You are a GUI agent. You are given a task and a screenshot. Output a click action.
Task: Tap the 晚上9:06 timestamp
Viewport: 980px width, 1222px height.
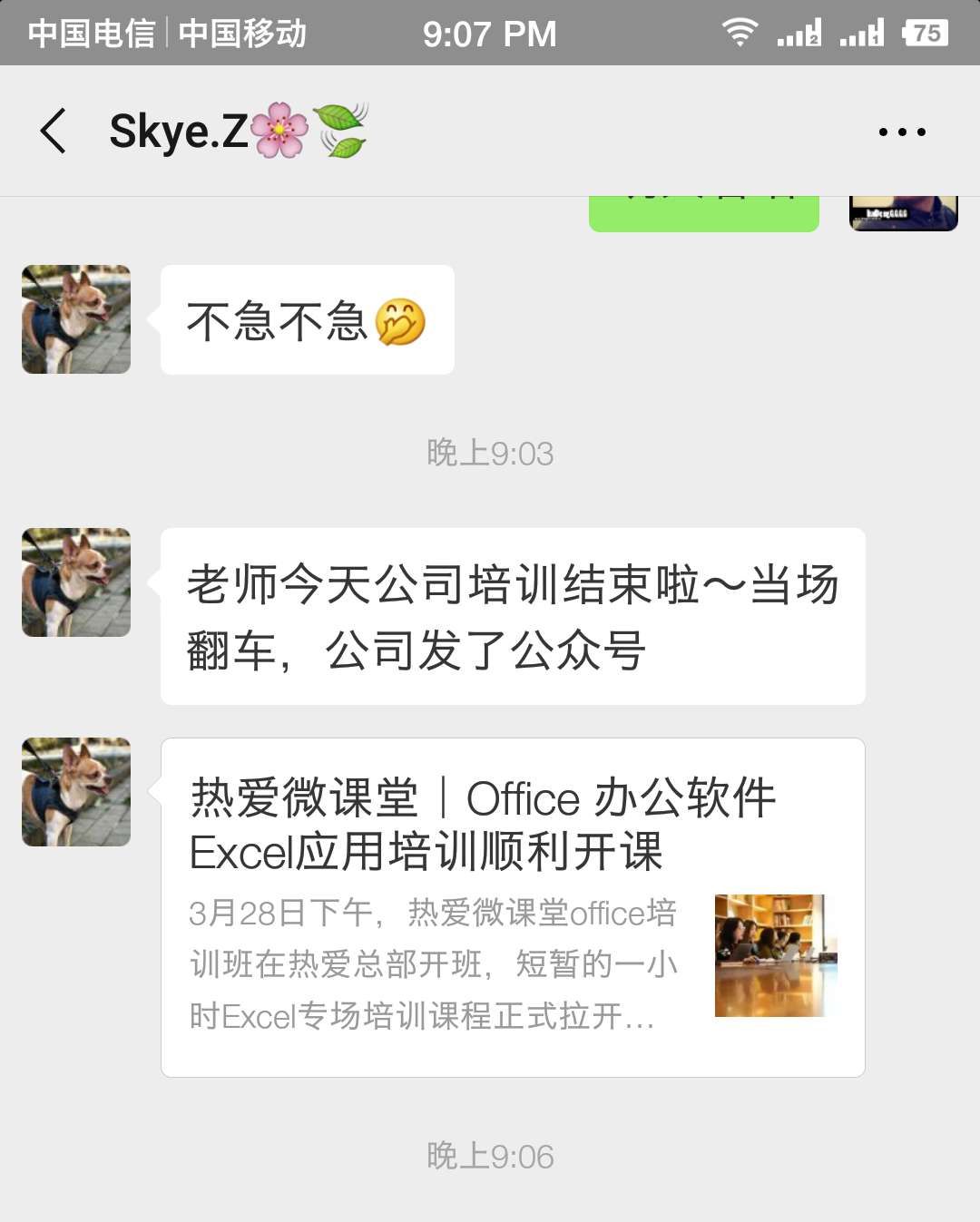click(490, 1156)
